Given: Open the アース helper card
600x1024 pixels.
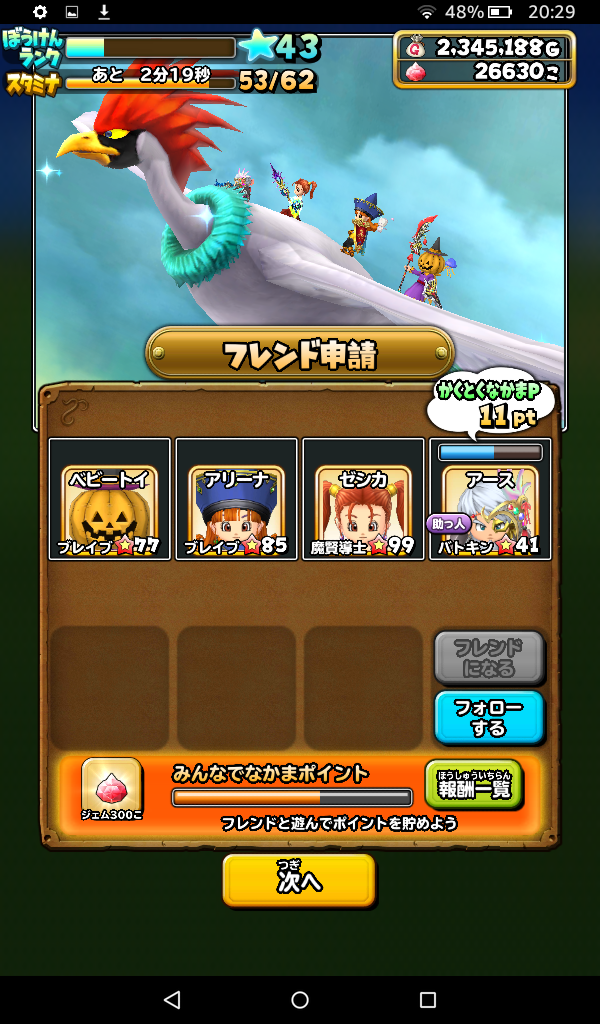Looking at the screenshot, I should (490, 499).
